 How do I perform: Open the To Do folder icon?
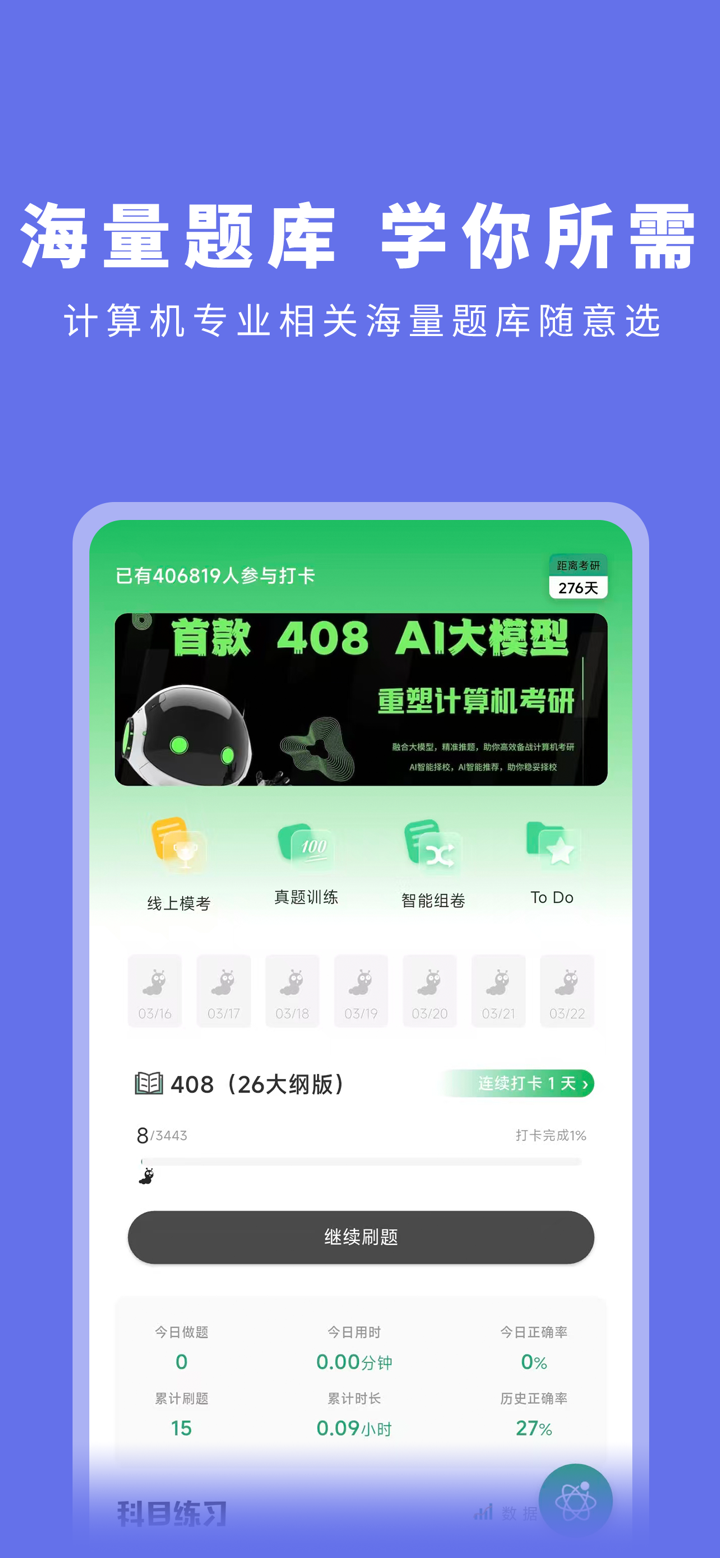(x=552, y=852)
